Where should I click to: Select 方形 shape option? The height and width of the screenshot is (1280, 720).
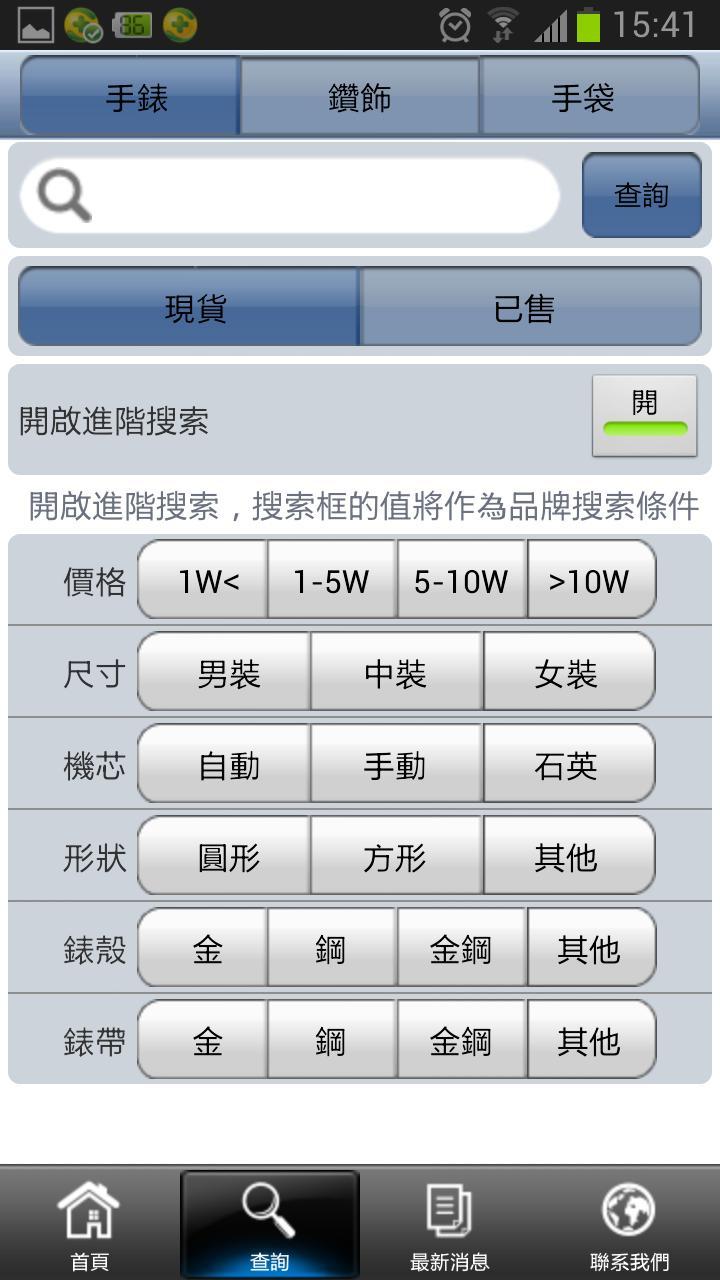[396, 856]
